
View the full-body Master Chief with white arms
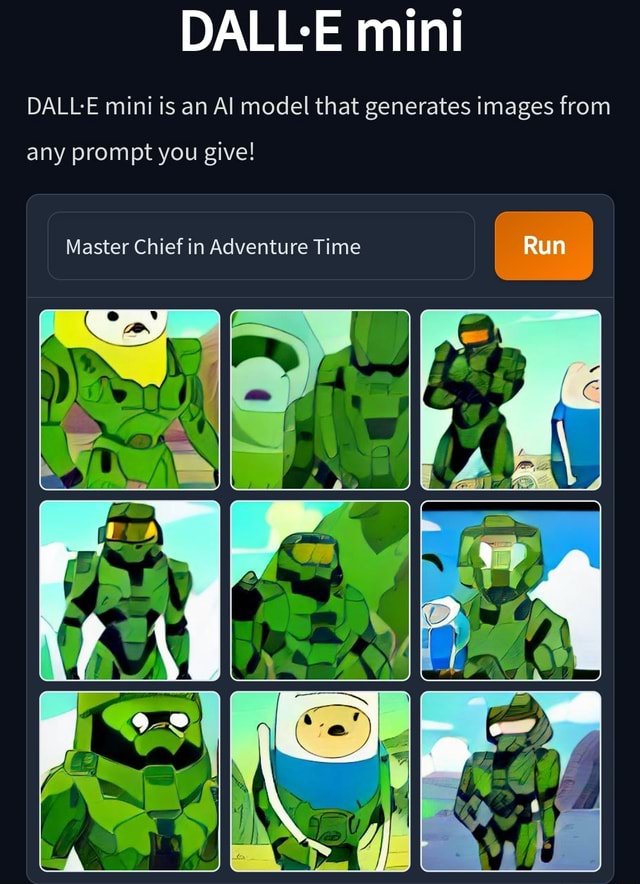(129, 590)
